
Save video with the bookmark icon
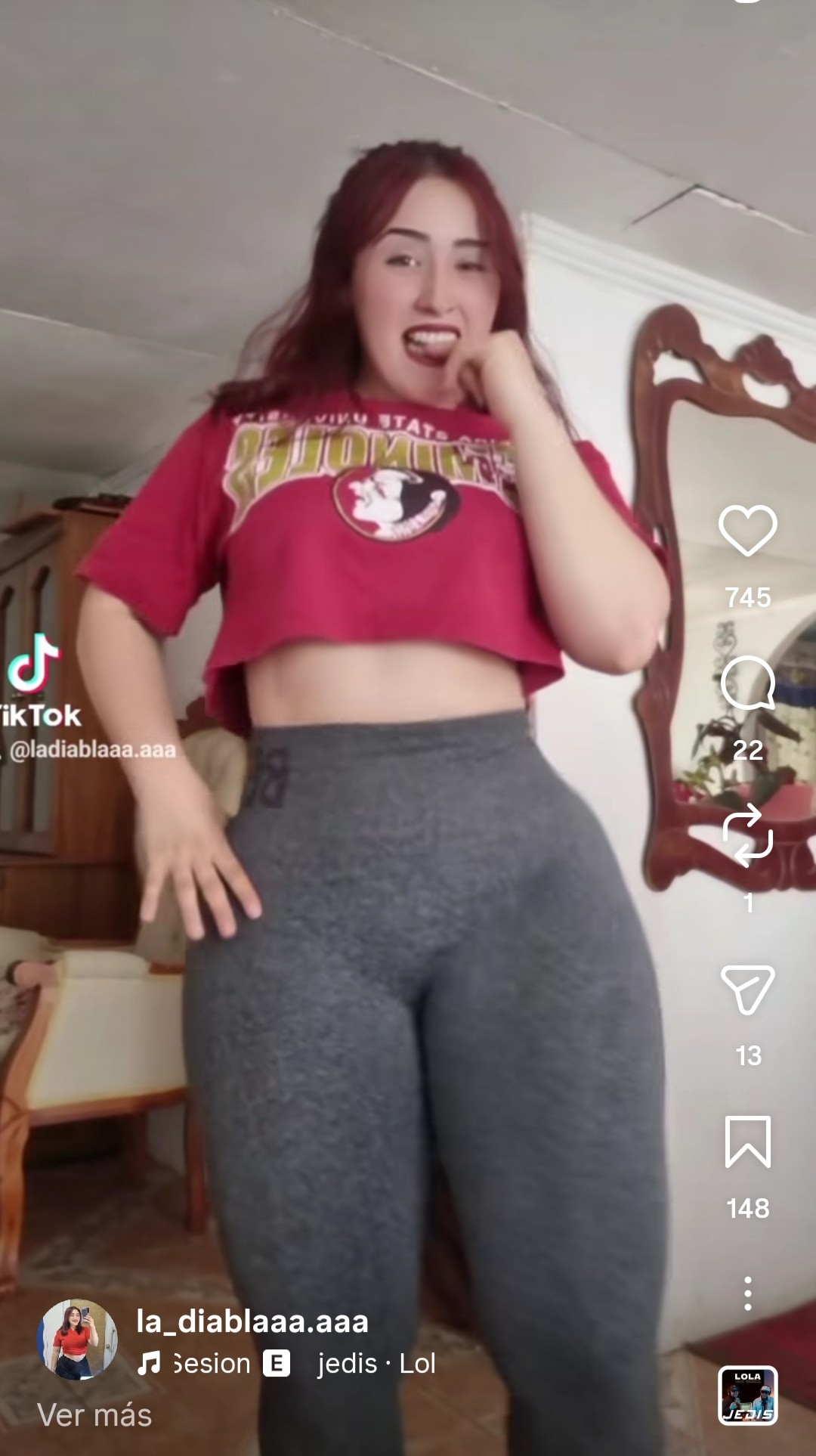coord(747,1142)
